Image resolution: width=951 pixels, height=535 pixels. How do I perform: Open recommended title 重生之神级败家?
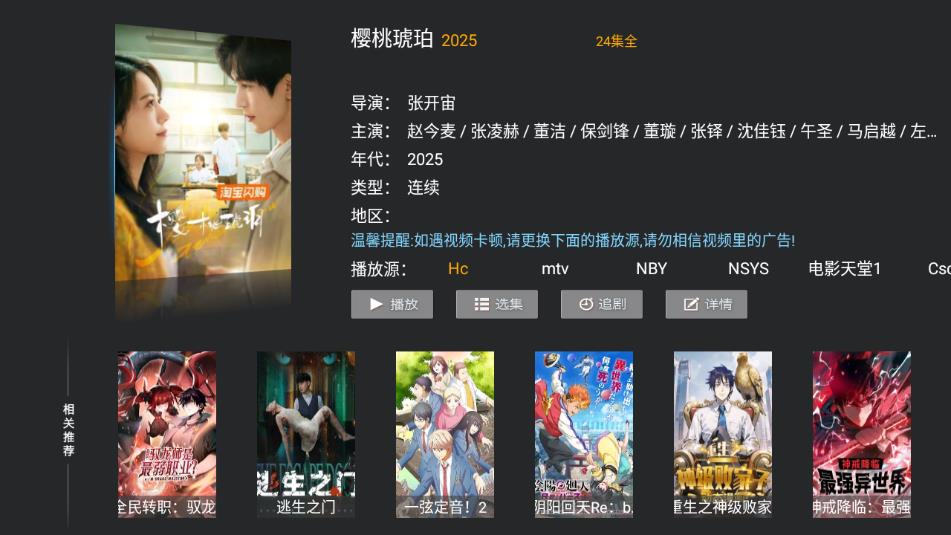pos(723,434)
